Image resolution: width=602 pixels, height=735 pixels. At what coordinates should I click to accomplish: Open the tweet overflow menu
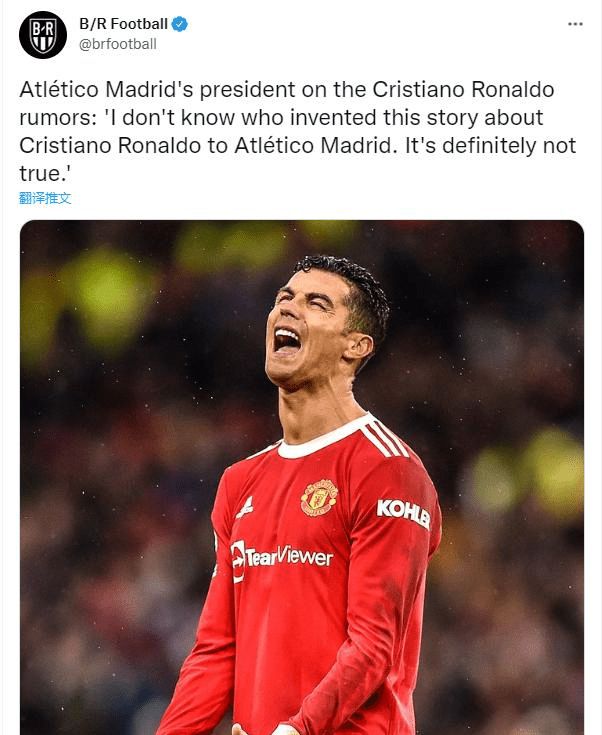tap(575, 23)
